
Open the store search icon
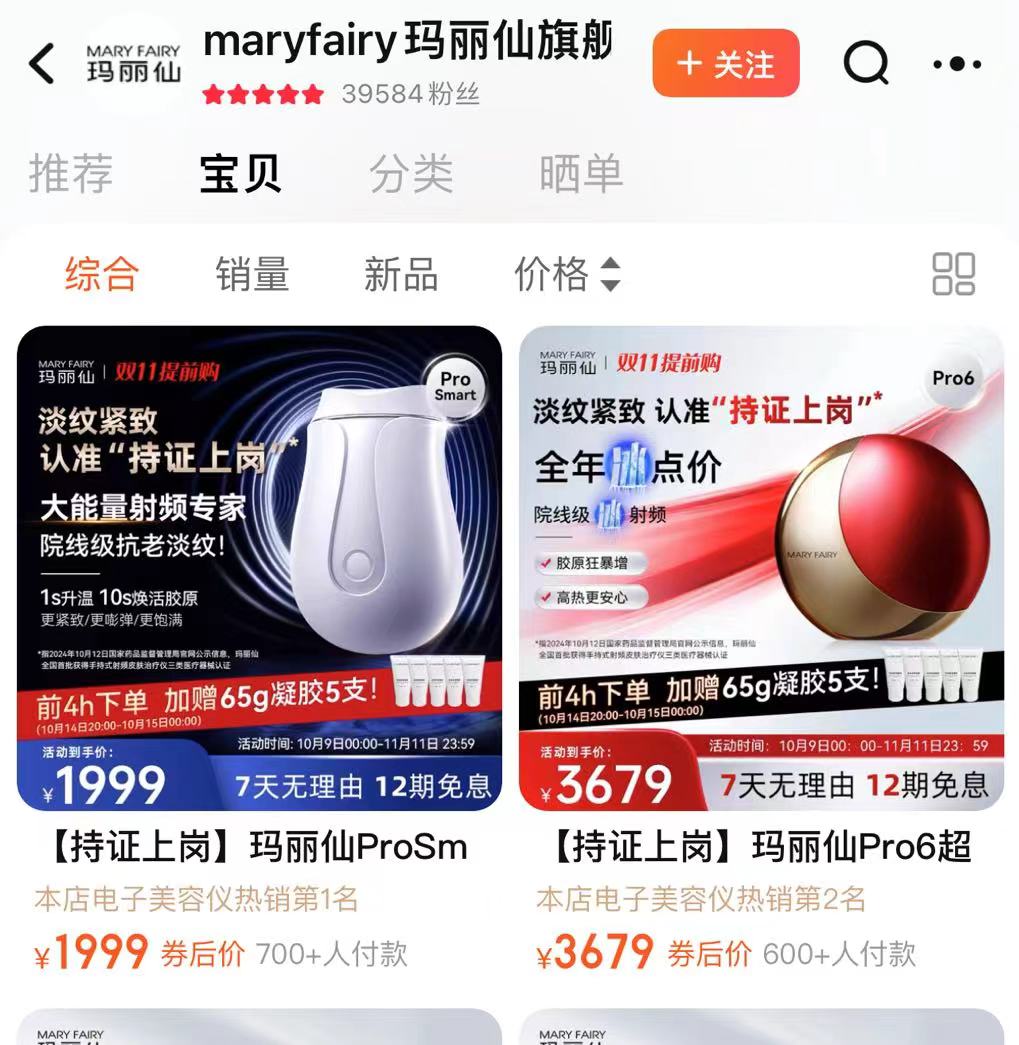[x=865, y=64]
